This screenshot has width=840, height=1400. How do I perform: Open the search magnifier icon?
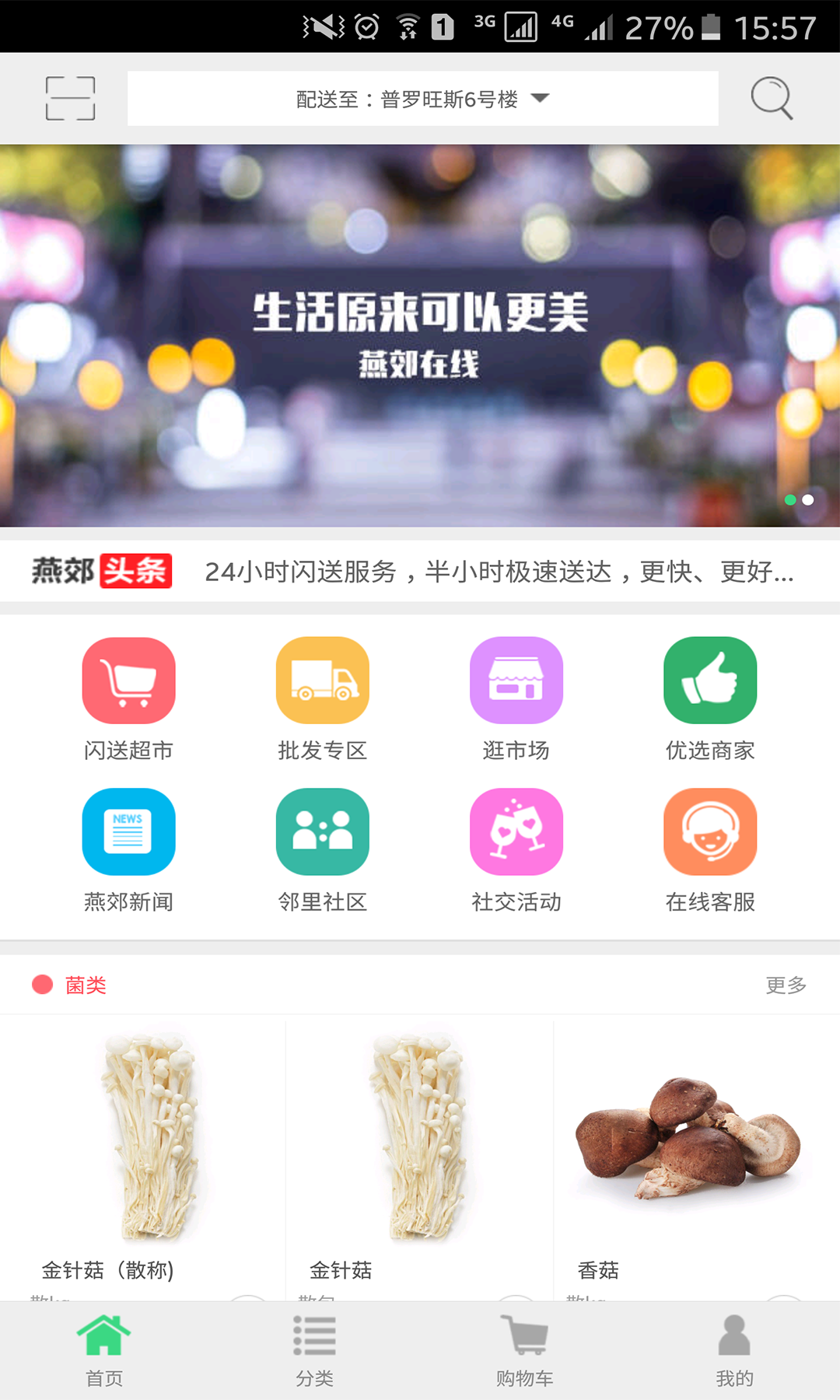pyautogui.click(x=771, y=98)
